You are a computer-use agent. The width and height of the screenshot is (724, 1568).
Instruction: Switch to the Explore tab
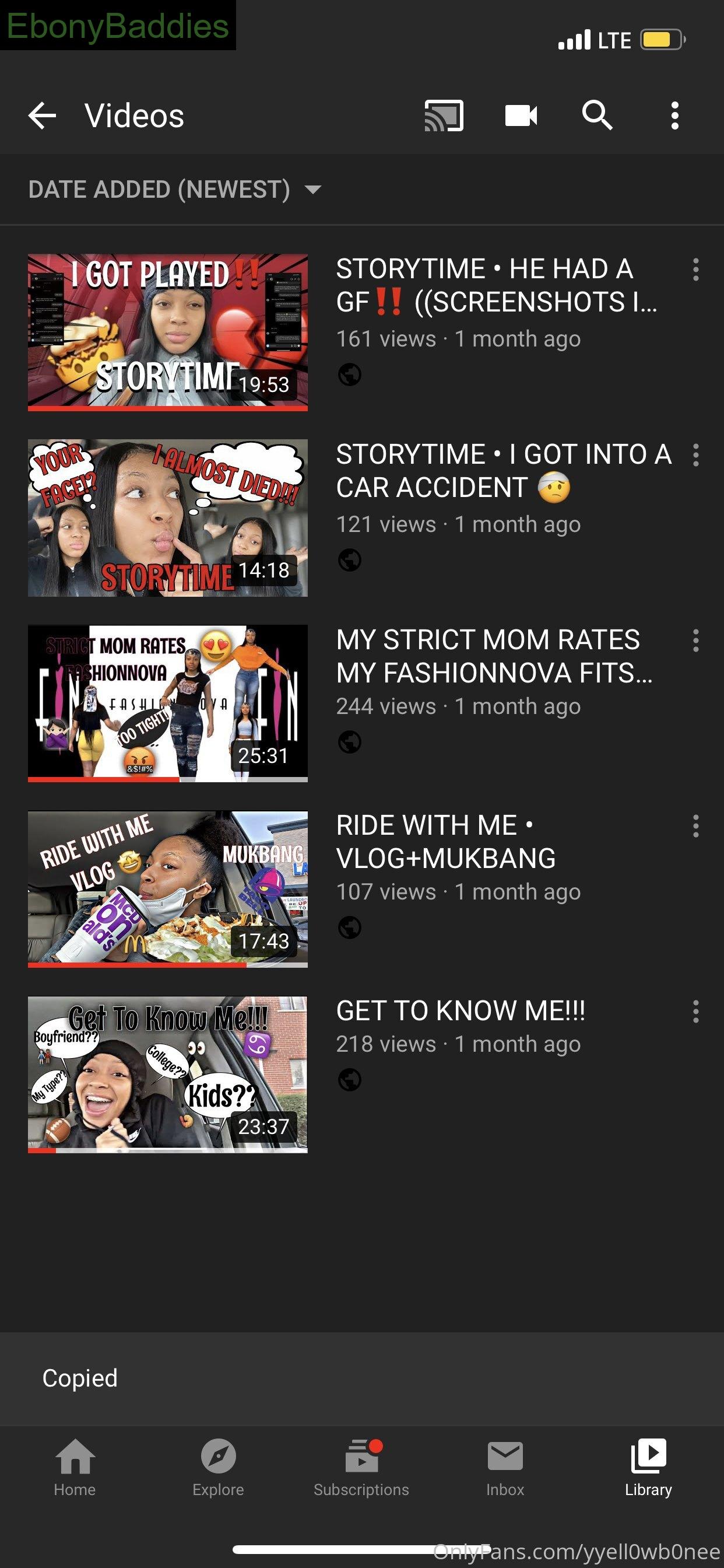218,1468
